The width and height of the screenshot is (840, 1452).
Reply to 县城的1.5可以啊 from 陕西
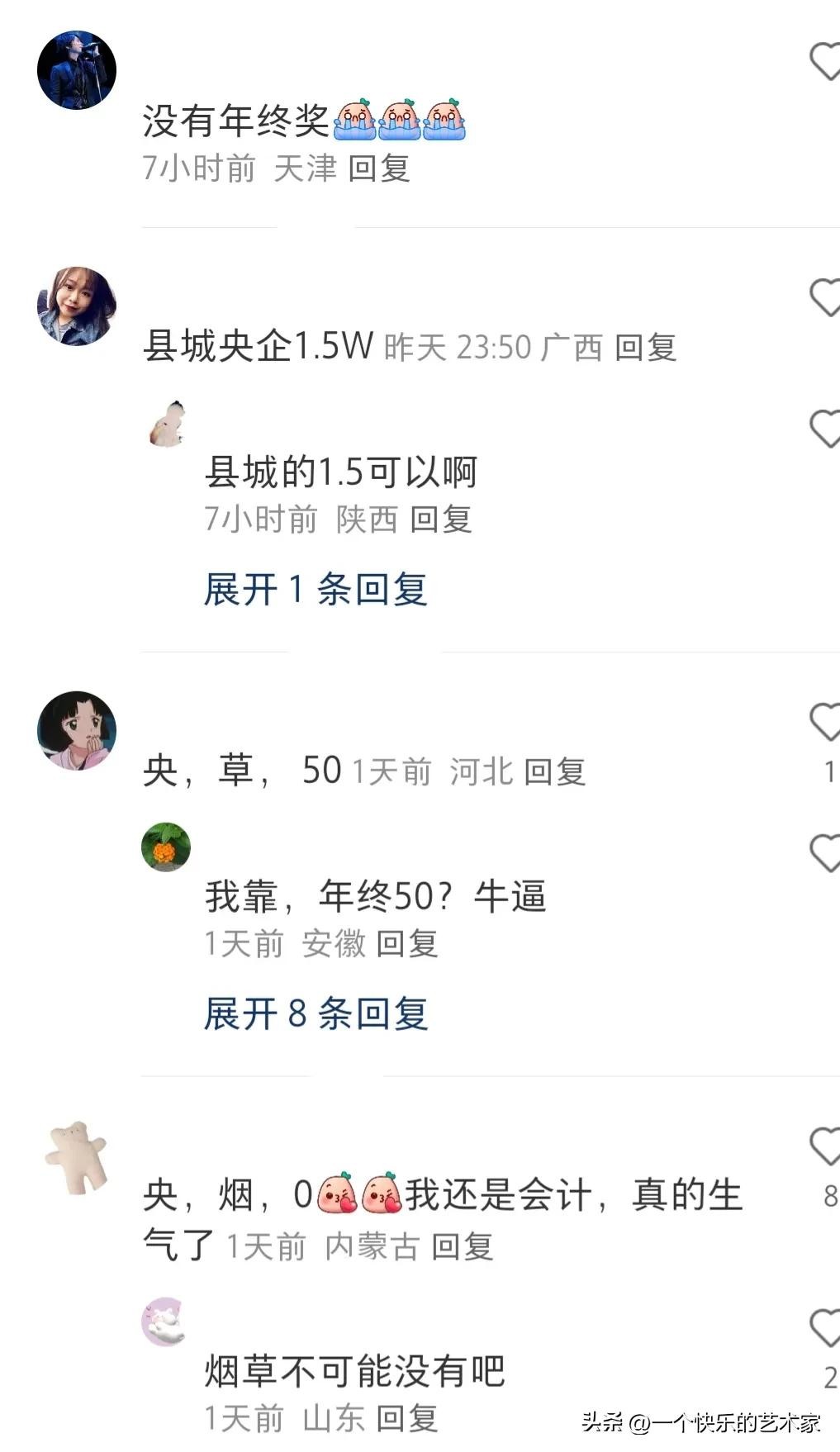440,520
